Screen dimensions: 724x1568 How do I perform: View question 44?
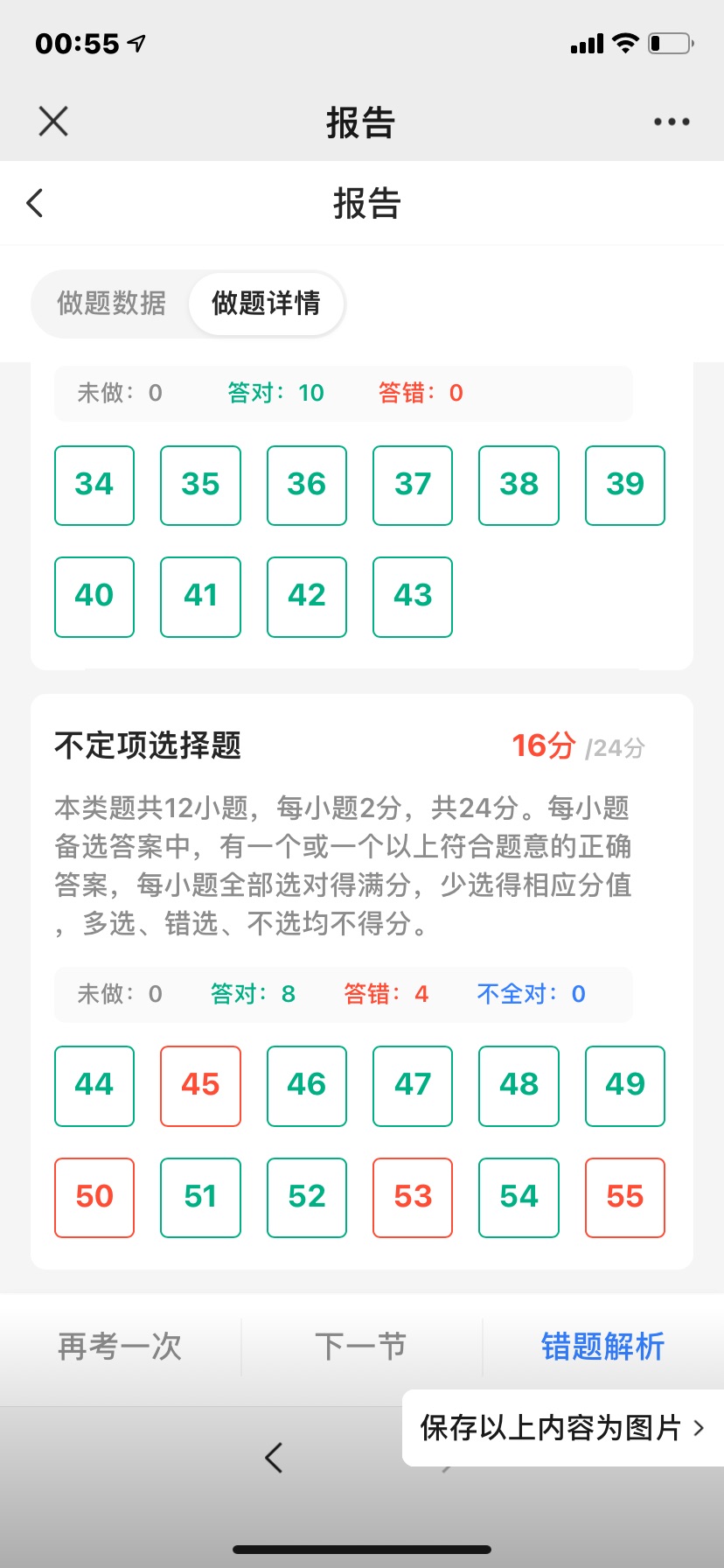point(94,1086)
